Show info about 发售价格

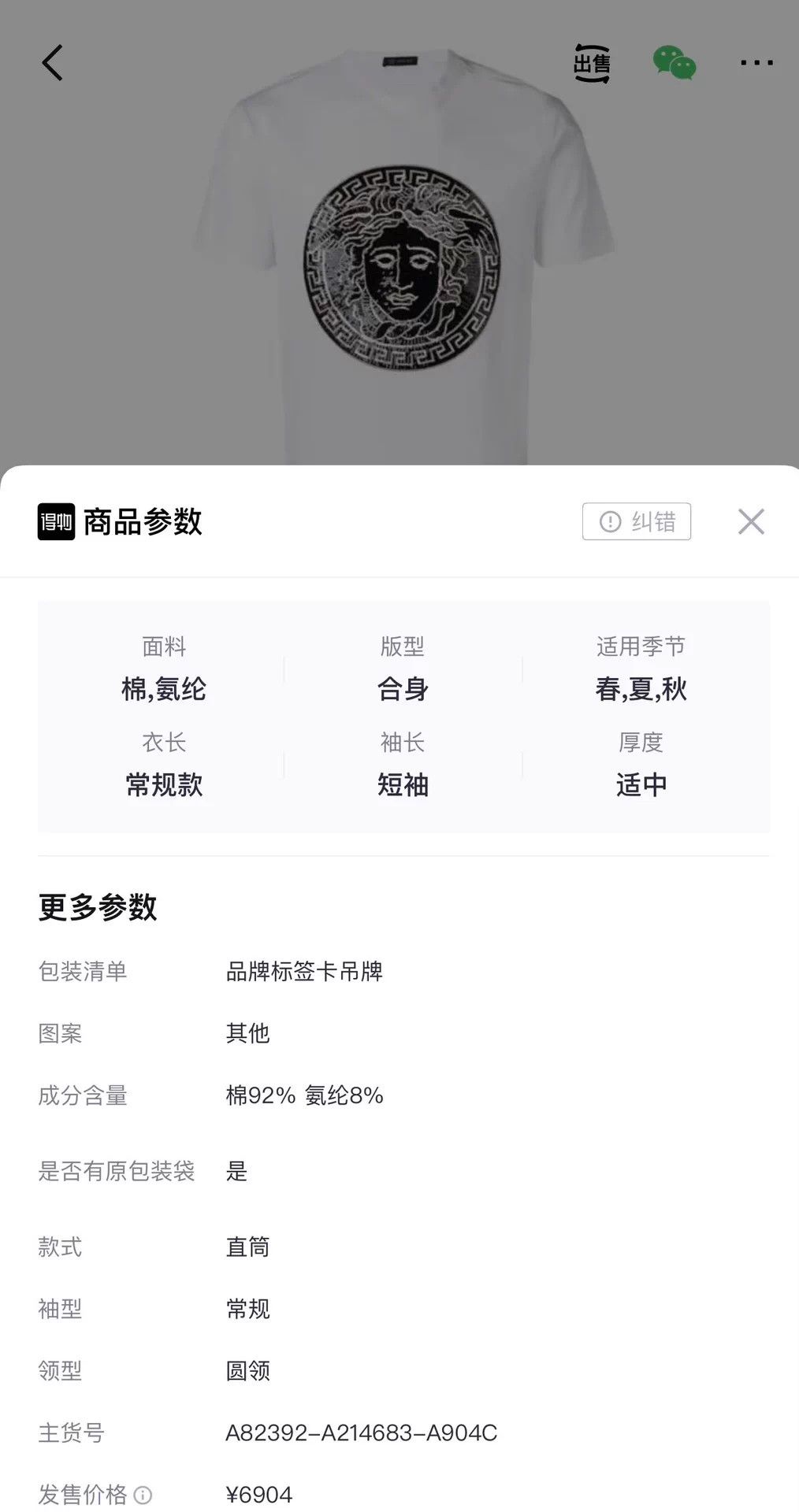pyautogui.click(x=143, y=1494)
